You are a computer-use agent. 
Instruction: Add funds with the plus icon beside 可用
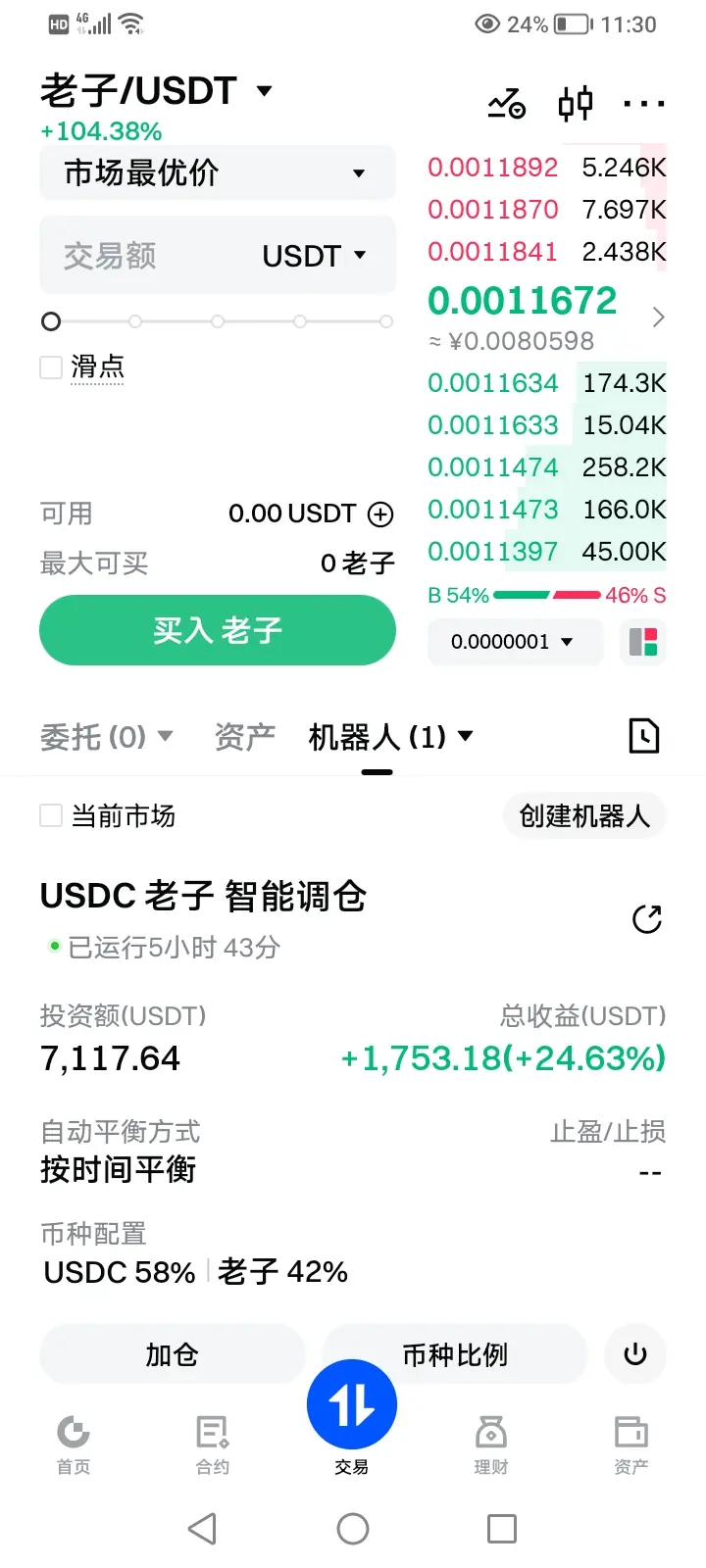click(x=380, y=514)
